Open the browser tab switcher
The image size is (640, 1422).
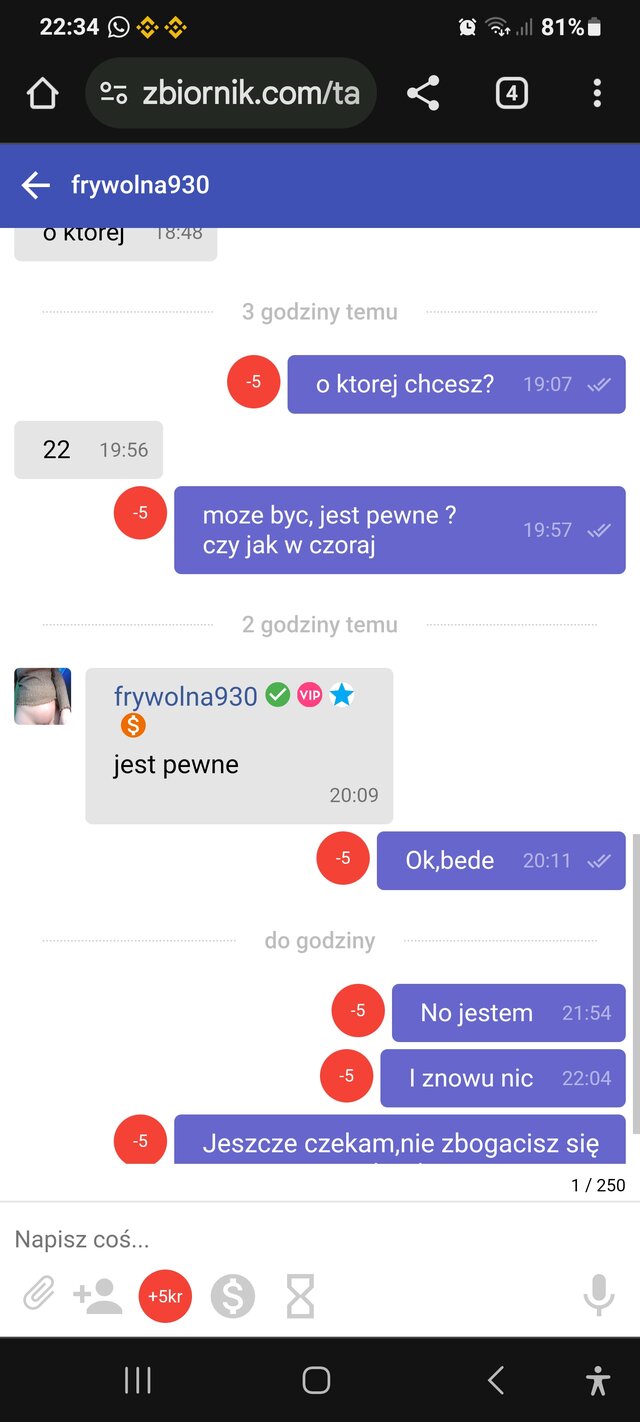point(511,94)
